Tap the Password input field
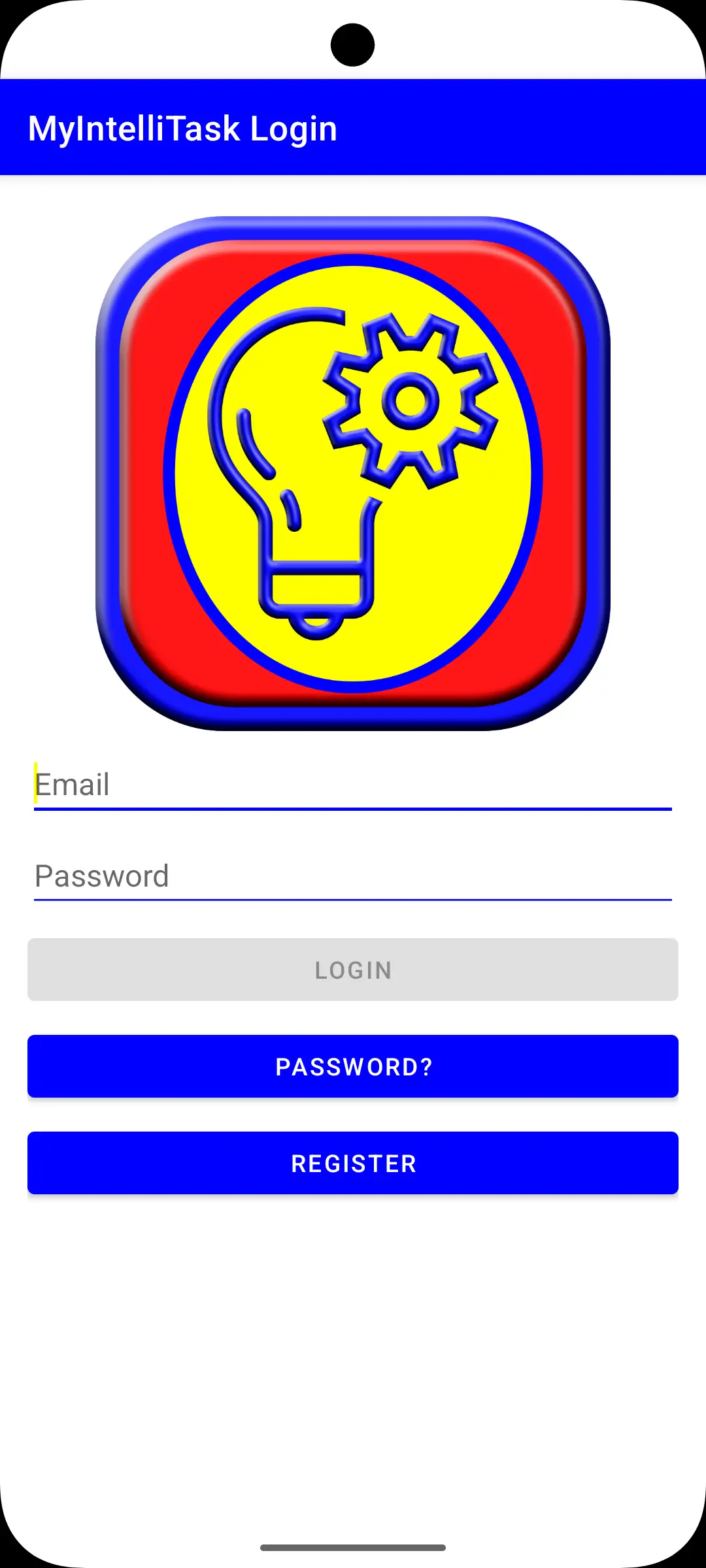This screenshot has width=706, height=1568. (353, 876)
